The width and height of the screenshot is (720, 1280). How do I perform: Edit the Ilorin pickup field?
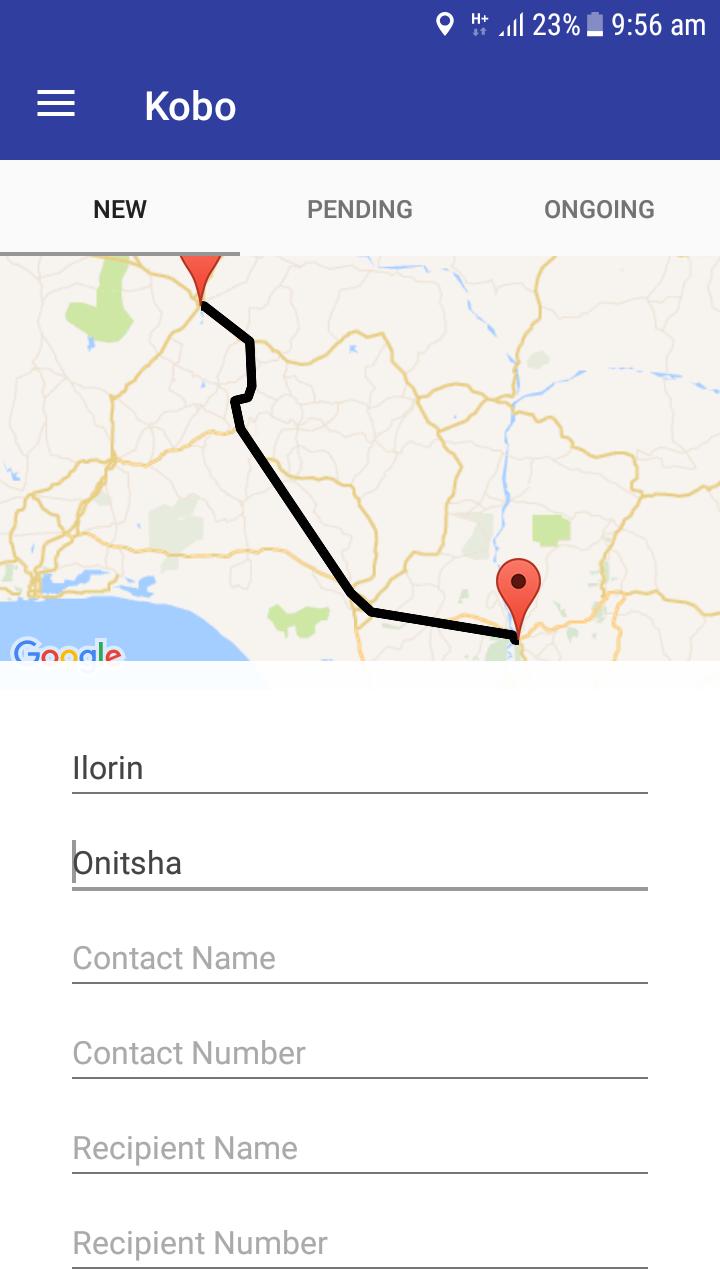pyautogui.click(x=360, y=768)
